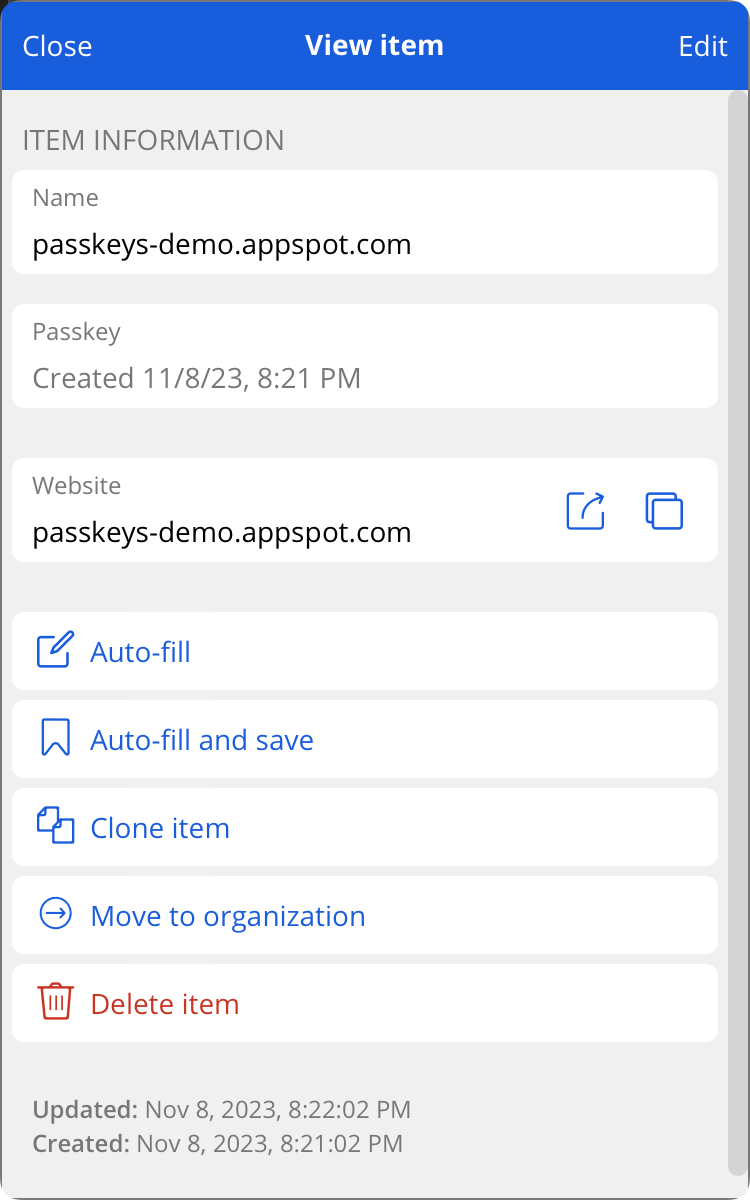Clone item
The height and width of the screenshot is (1200, 750).
point(365,827)
